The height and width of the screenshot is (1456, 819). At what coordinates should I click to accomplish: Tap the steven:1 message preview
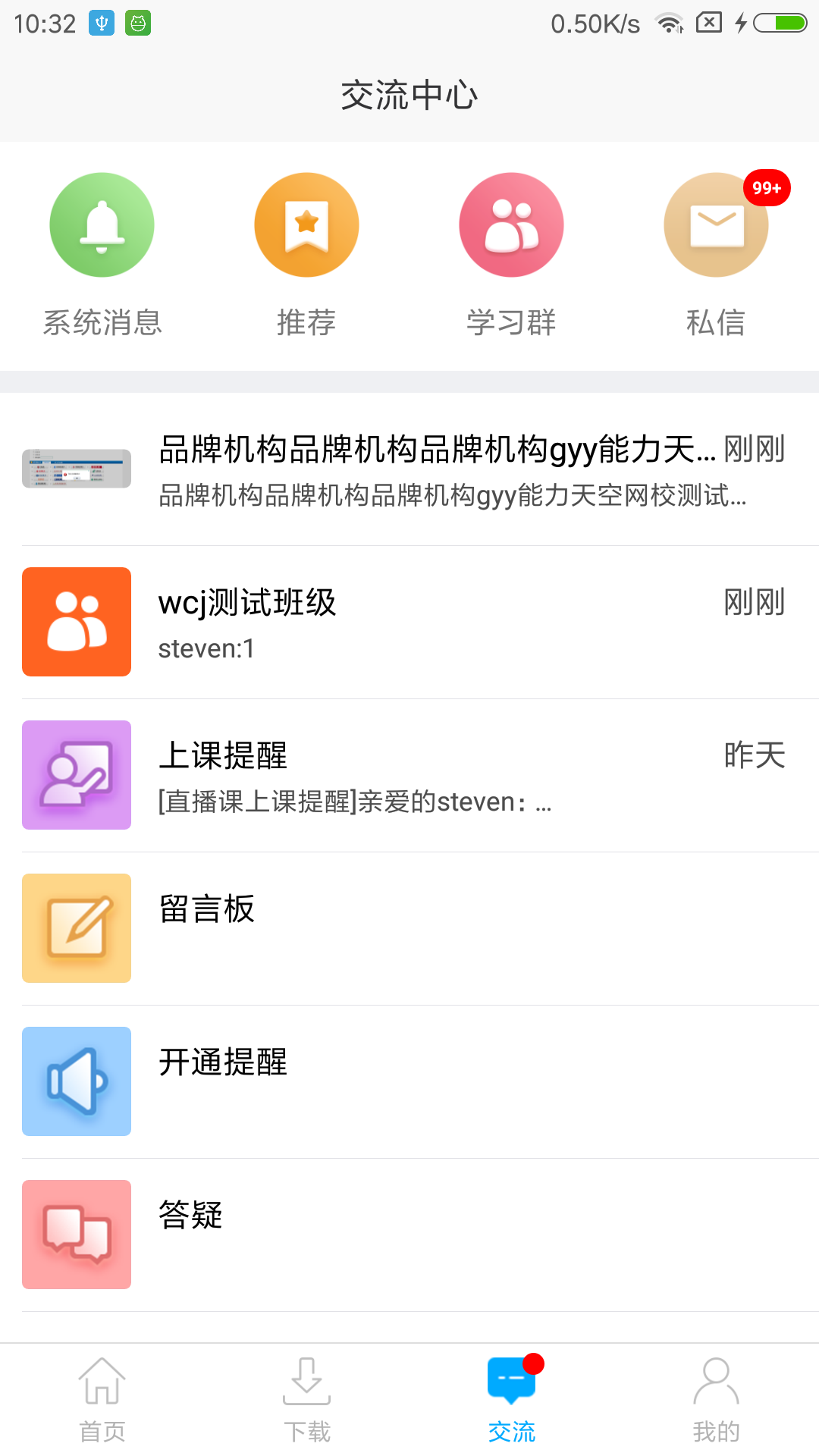(x=206, y=649)
